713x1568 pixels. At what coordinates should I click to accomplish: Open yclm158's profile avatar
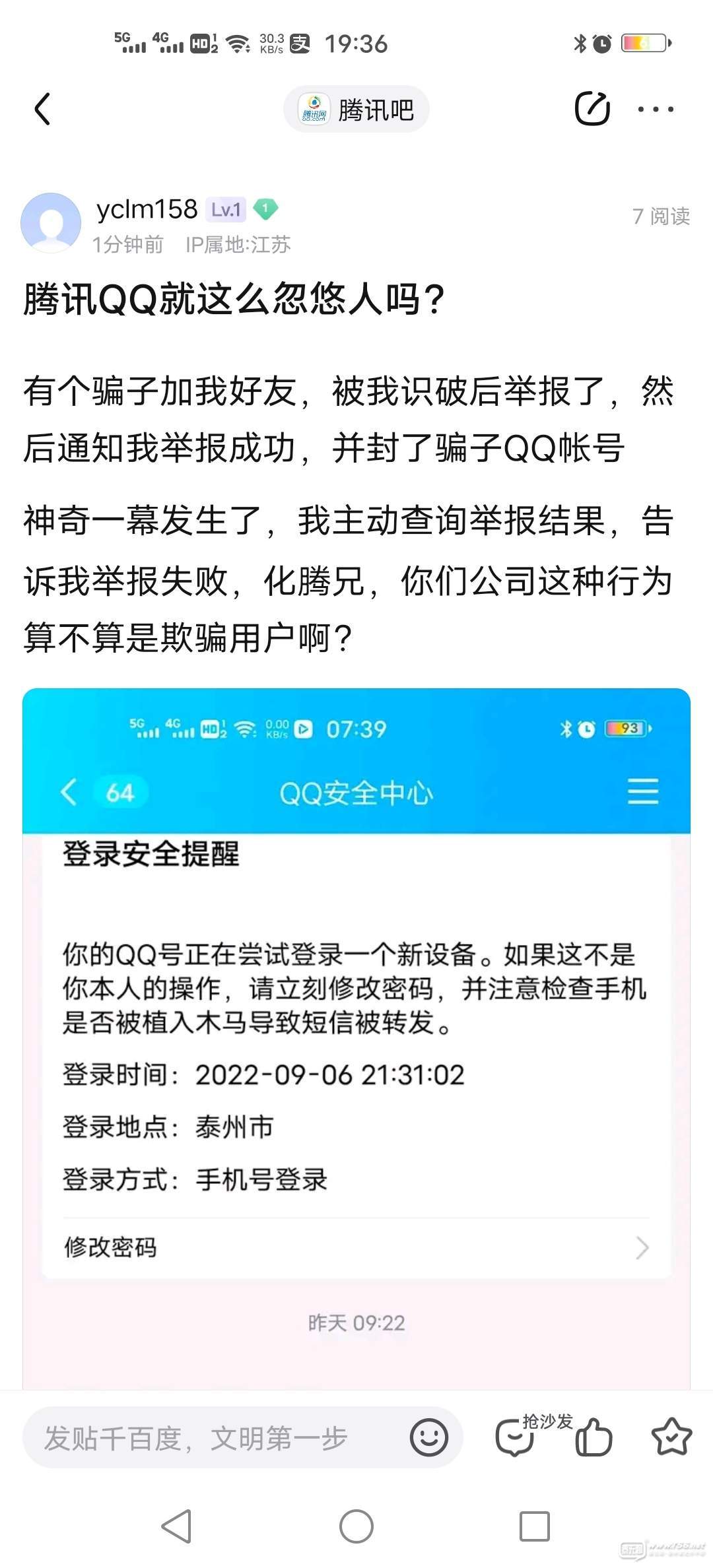[51, 223]
